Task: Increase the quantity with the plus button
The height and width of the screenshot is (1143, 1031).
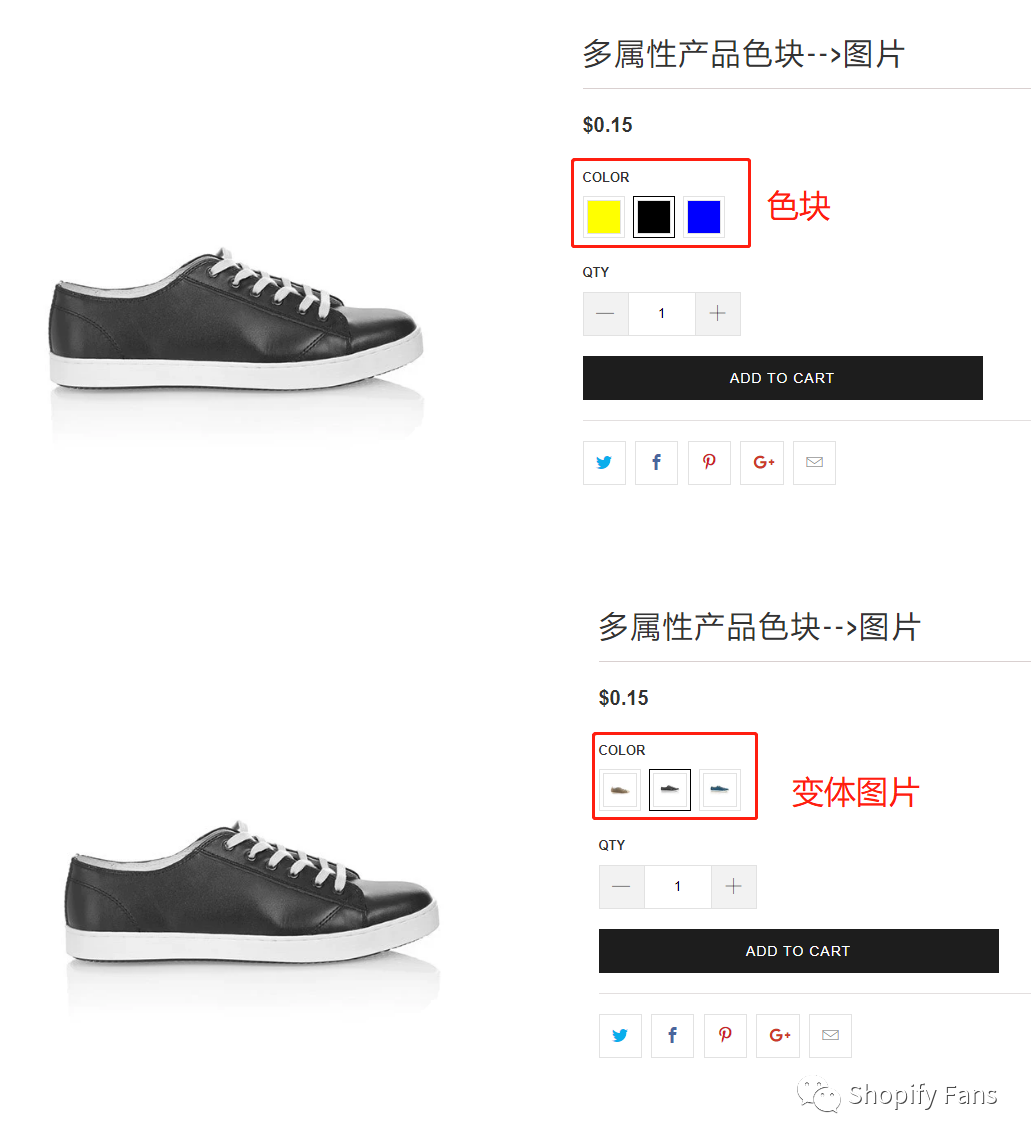Action: point(717,313)
